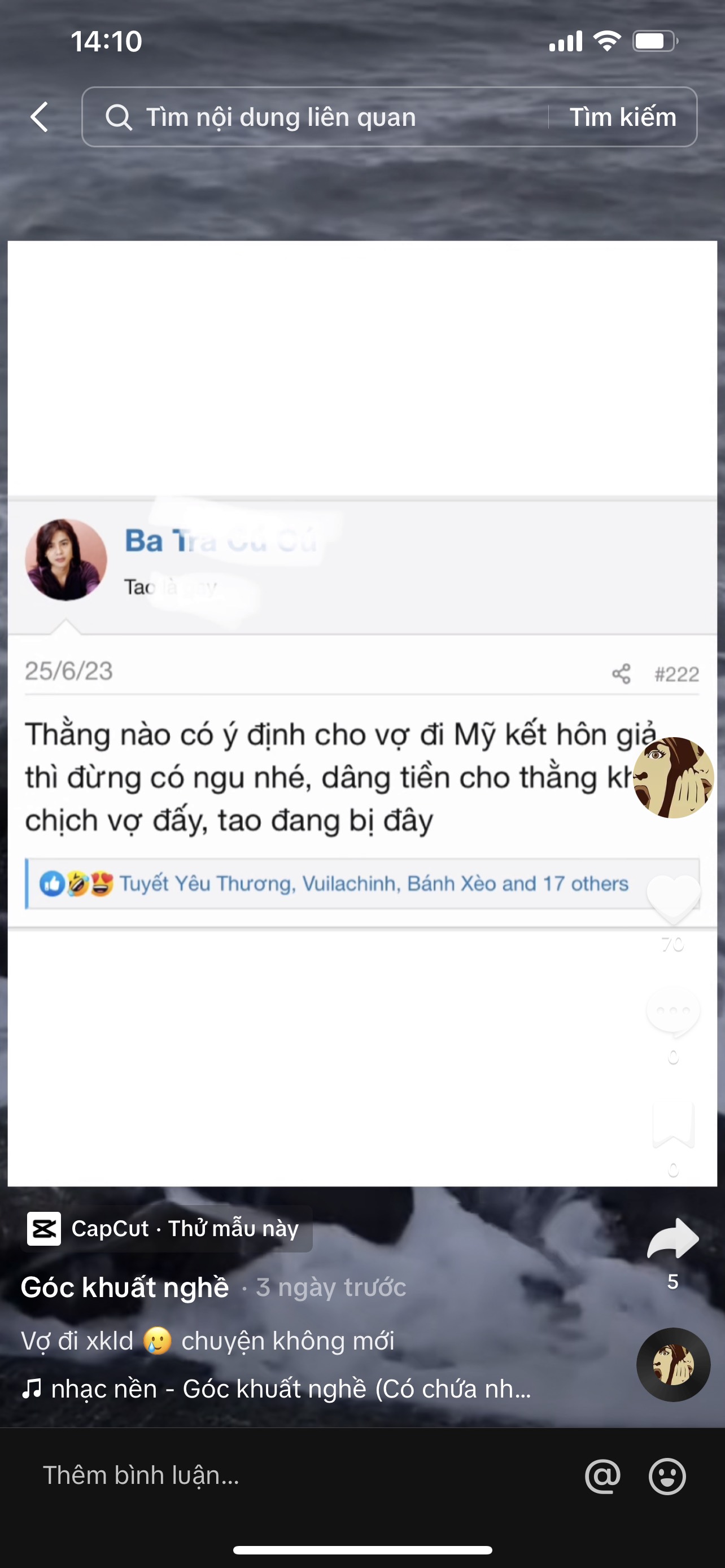
Task: Share this video with the arrow icon
Action: 672,1240
